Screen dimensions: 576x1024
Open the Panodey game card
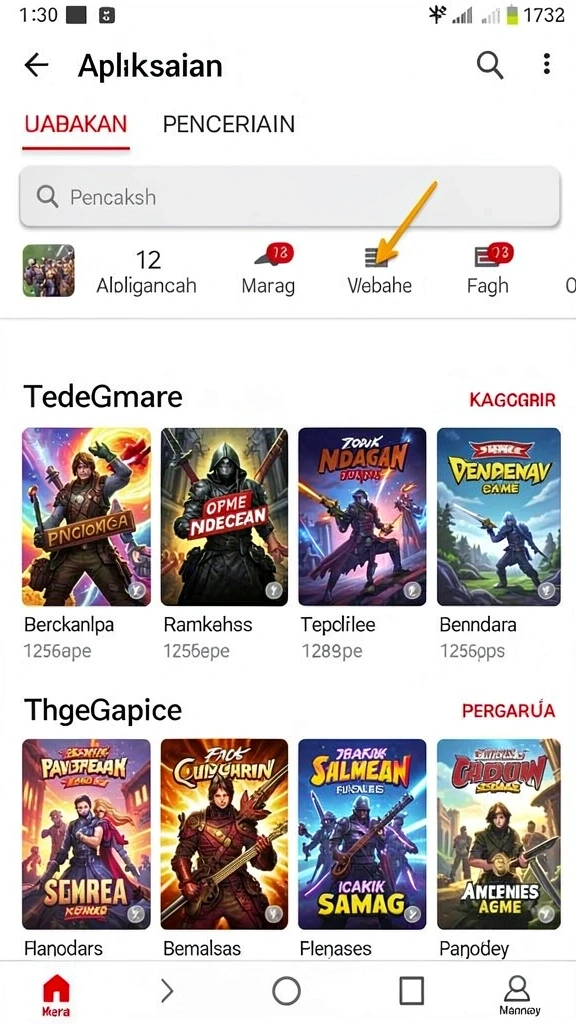499,848
